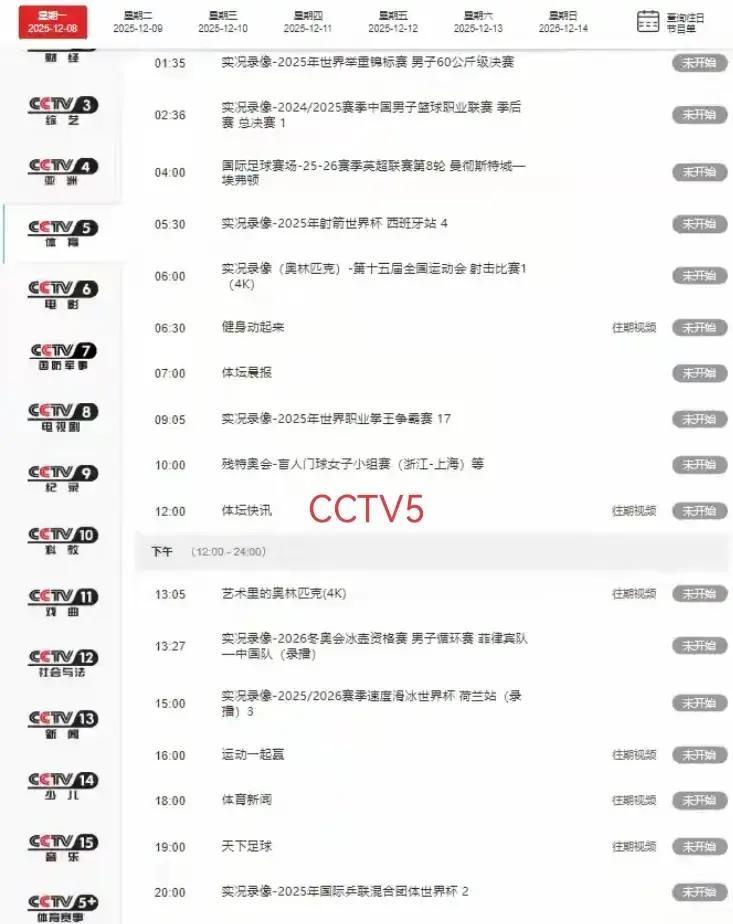
Task: Switch to the 星期二 2025-12-09 tab
Action: [x=137, y=21]
